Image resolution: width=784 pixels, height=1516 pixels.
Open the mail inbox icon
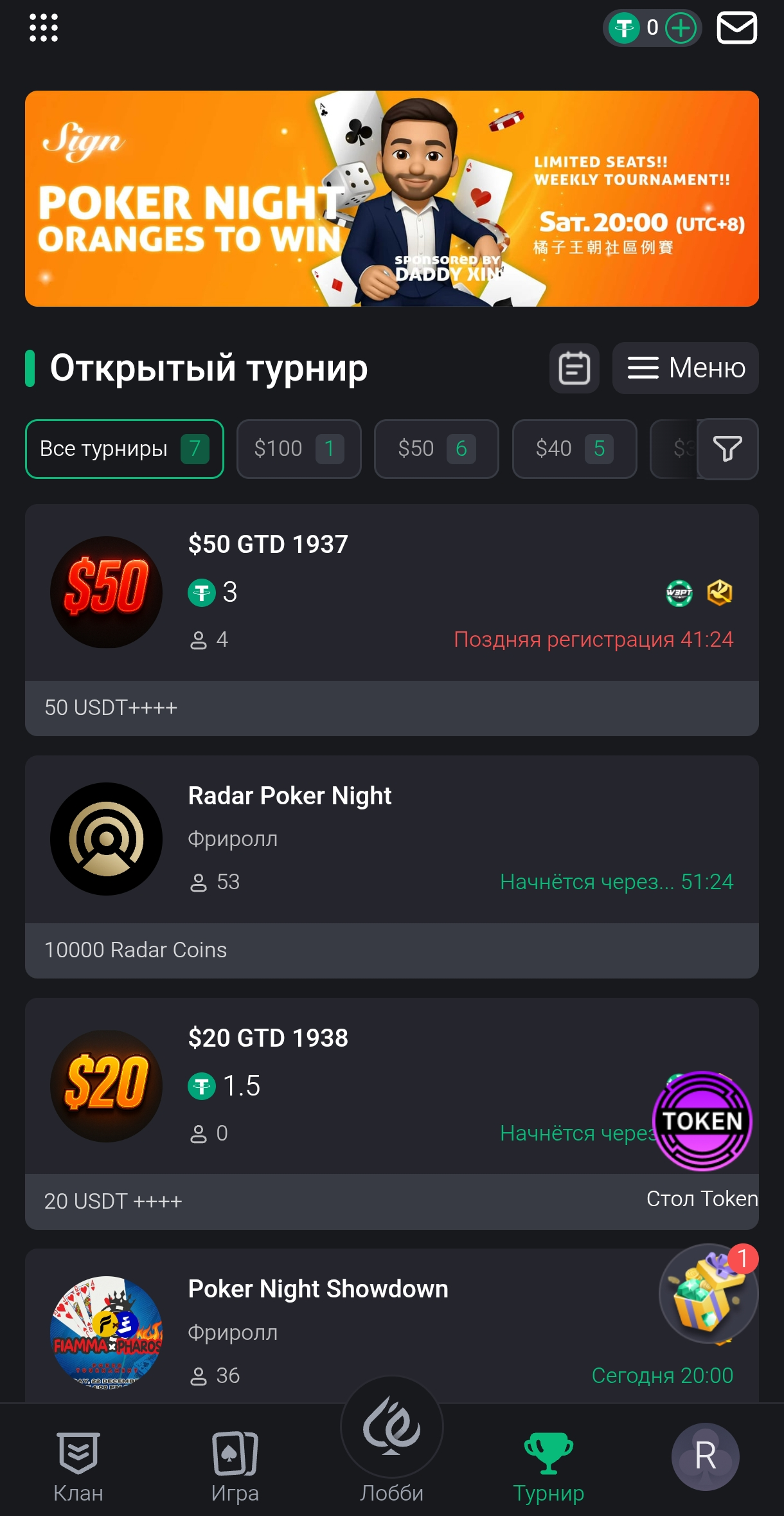(x=737, y=28)
